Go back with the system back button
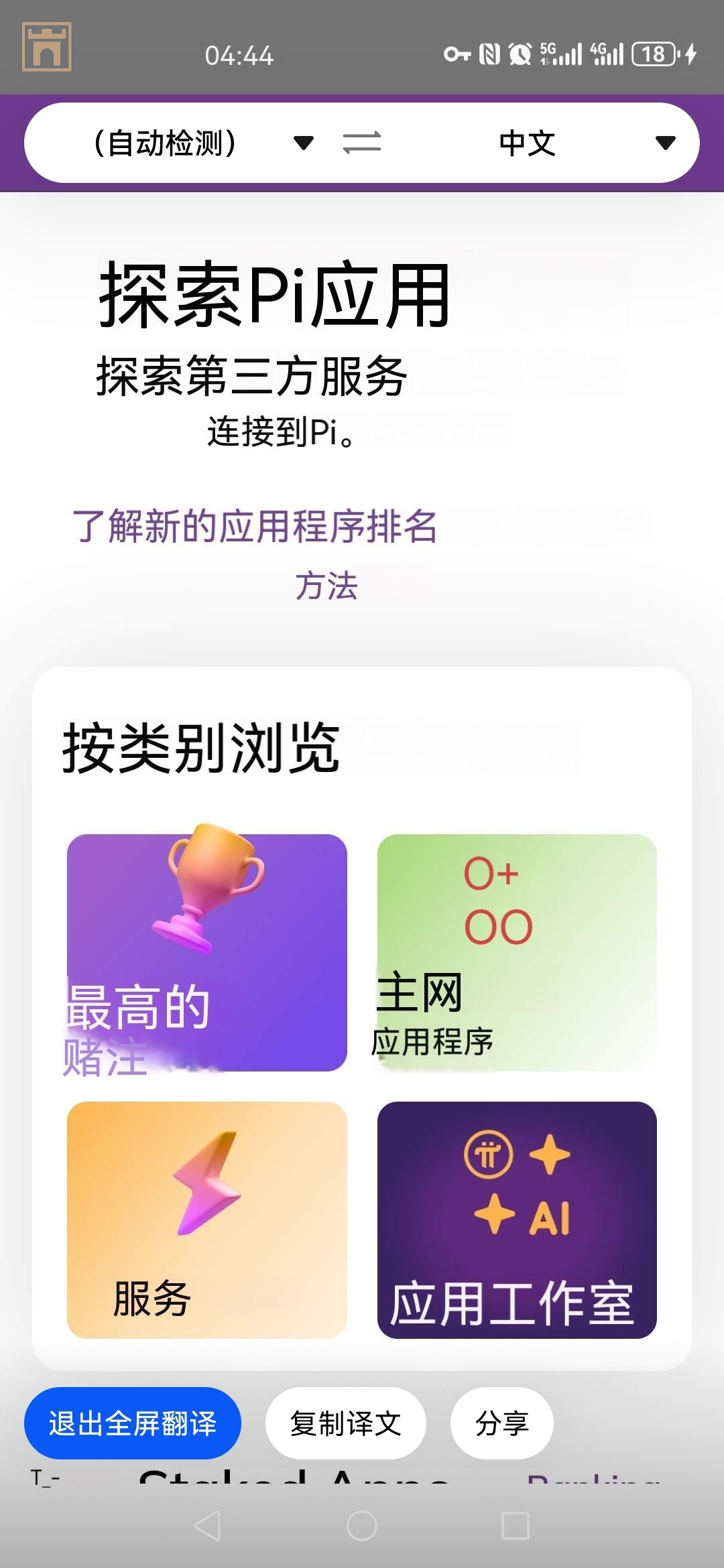Screen dimensions: 724x1568 [x=208, y=1526]
